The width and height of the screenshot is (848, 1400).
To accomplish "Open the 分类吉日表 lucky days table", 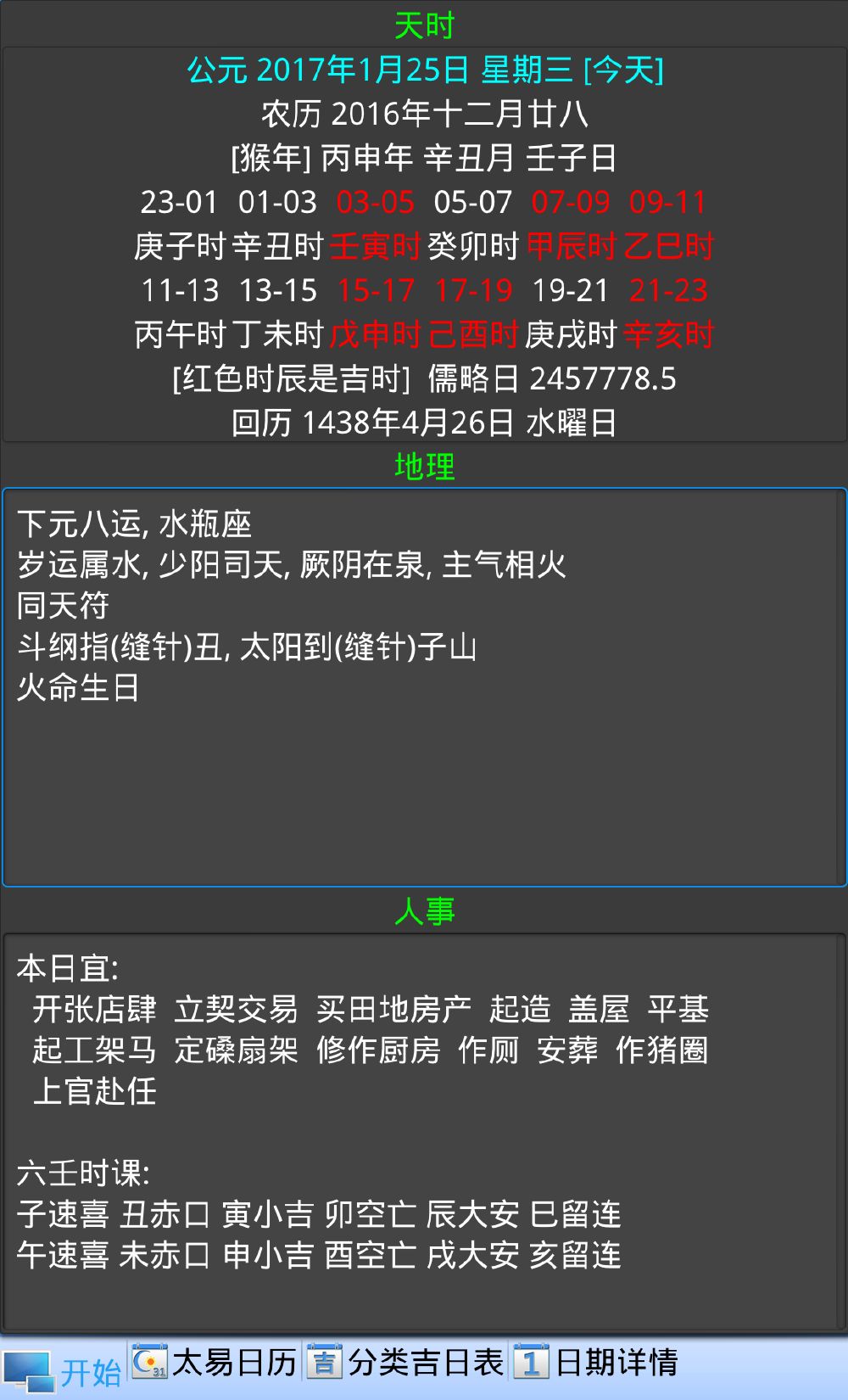I will tap(407, 1363).
